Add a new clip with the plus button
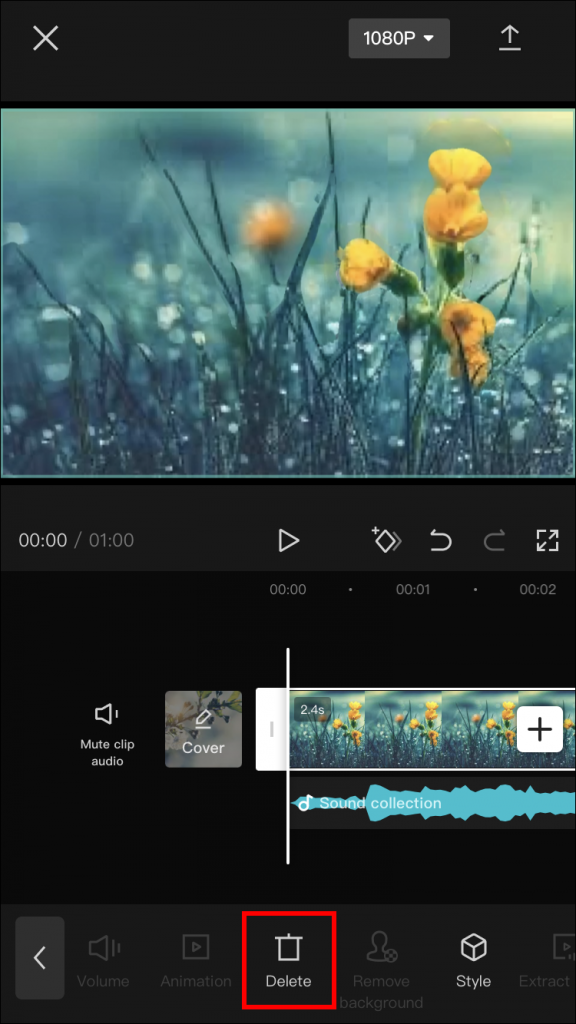The image size is (576, 1024). (x=539, y=729)
